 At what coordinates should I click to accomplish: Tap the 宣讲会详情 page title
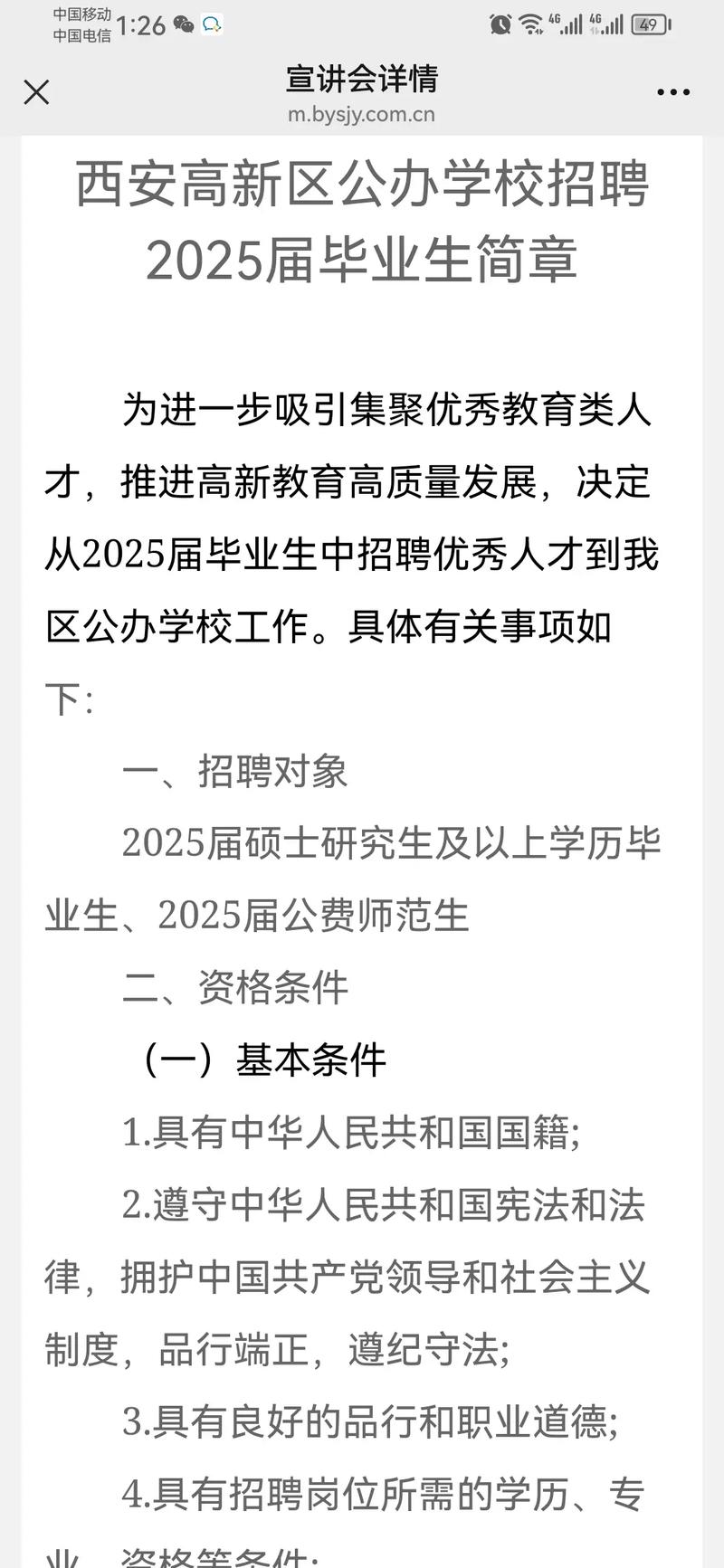click(360, 80)
